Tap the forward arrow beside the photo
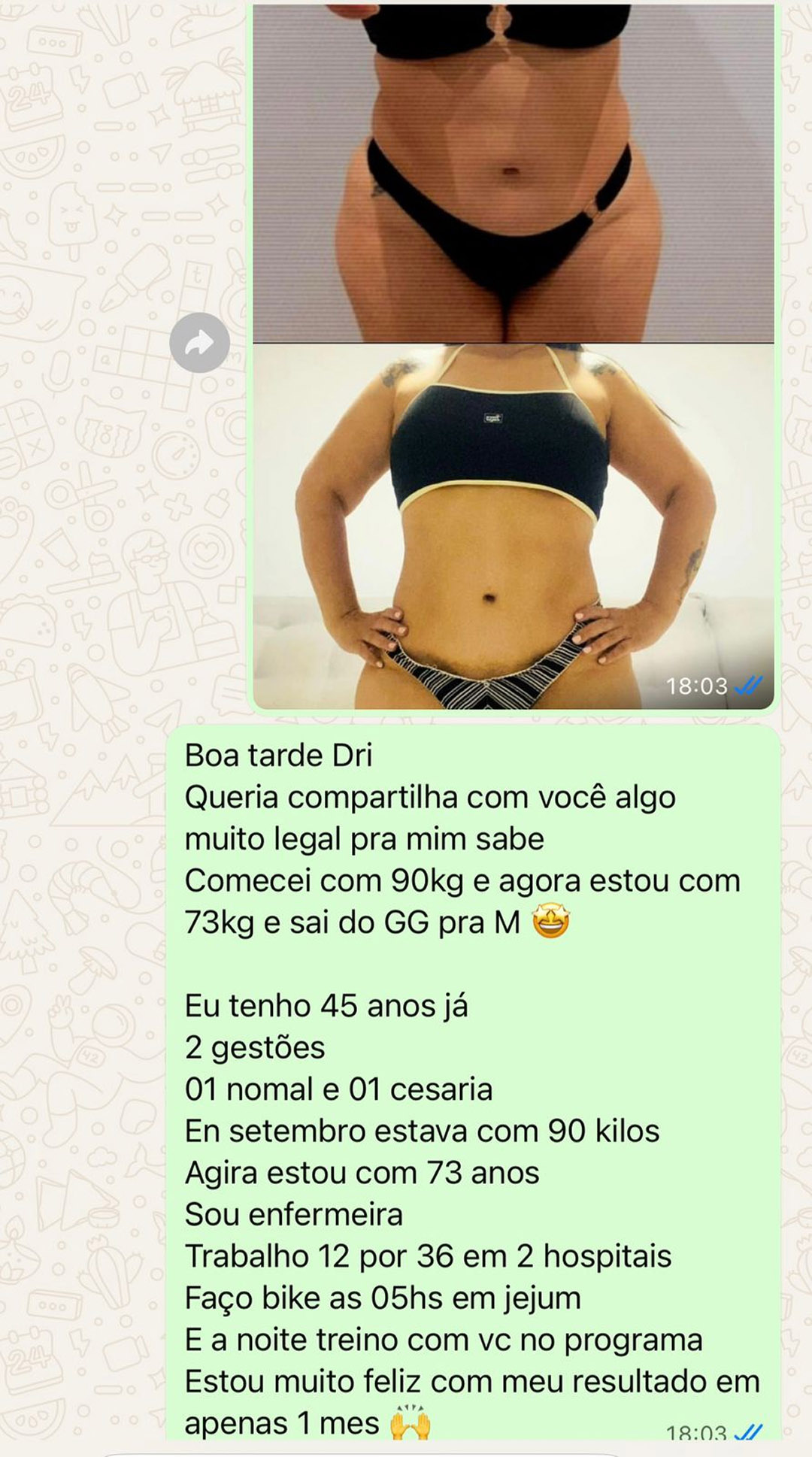 pyautogui.click(x=199, y=343)
